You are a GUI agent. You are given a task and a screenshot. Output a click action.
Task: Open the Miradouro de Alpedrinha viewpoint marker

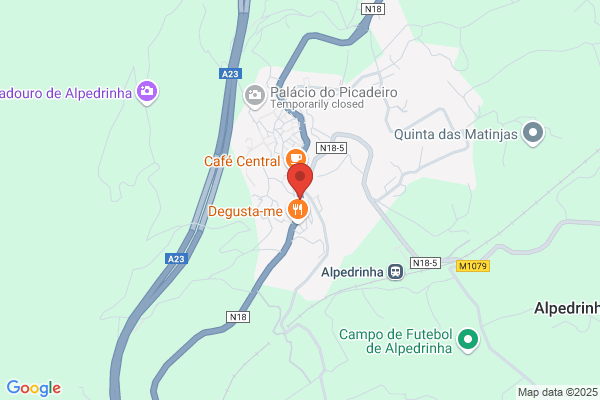pyautogui.click(x=147, y=91)
